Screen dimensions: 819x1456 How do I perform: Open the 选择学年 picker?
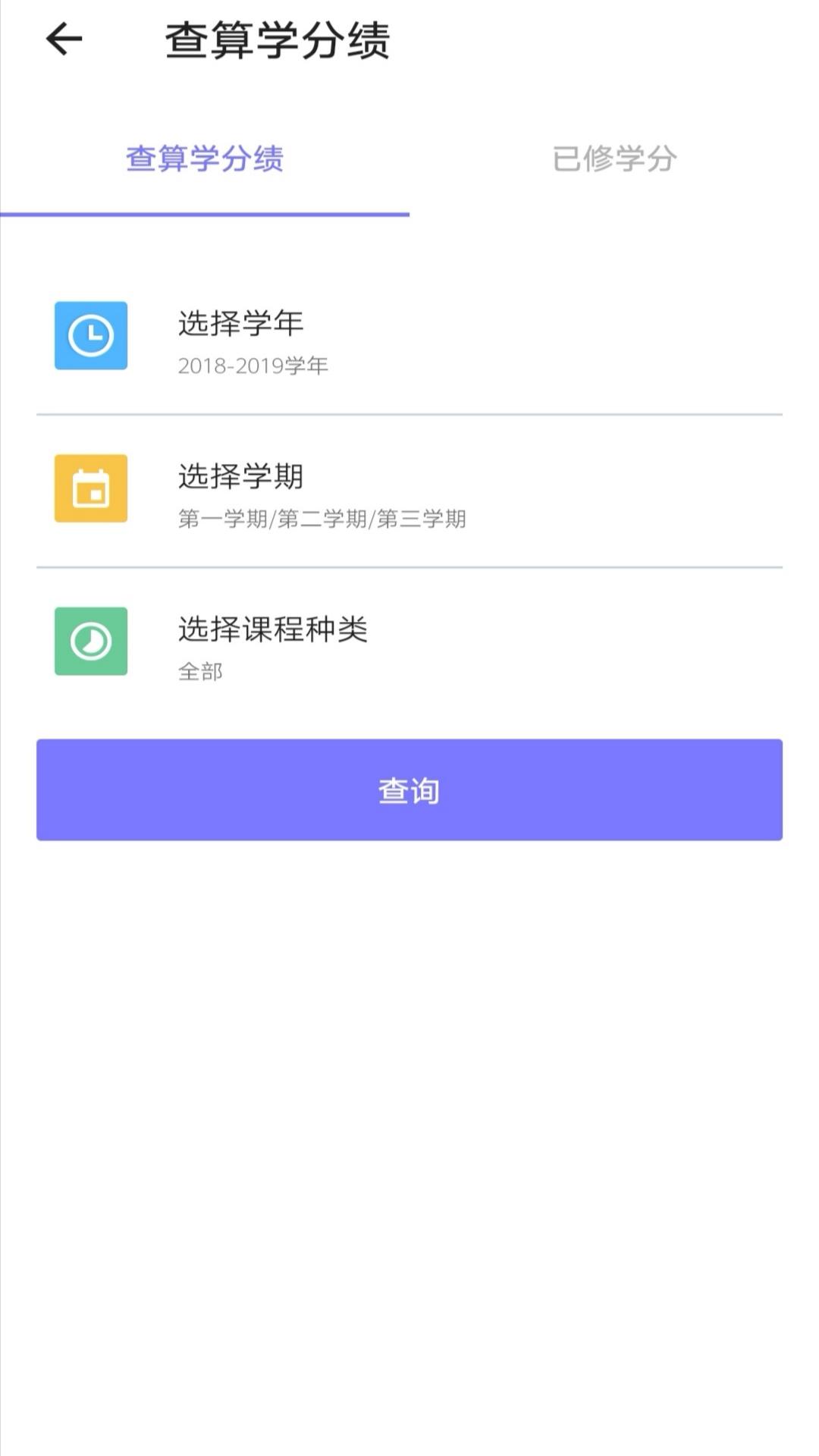pos(409,339)
